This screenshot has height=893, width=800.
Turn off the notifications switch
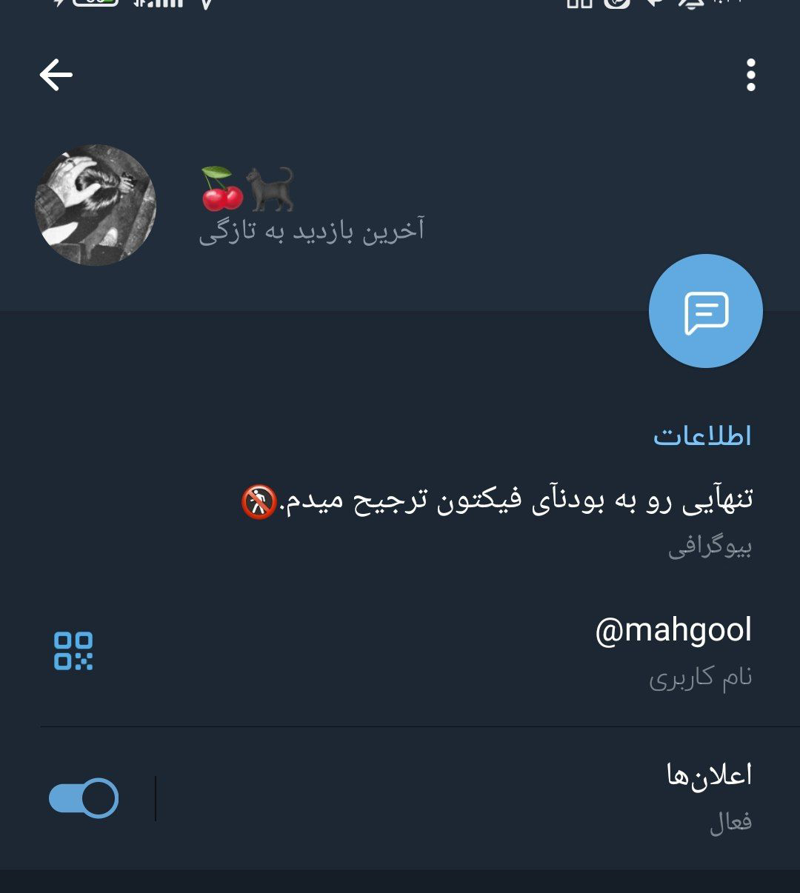(84, 798)
